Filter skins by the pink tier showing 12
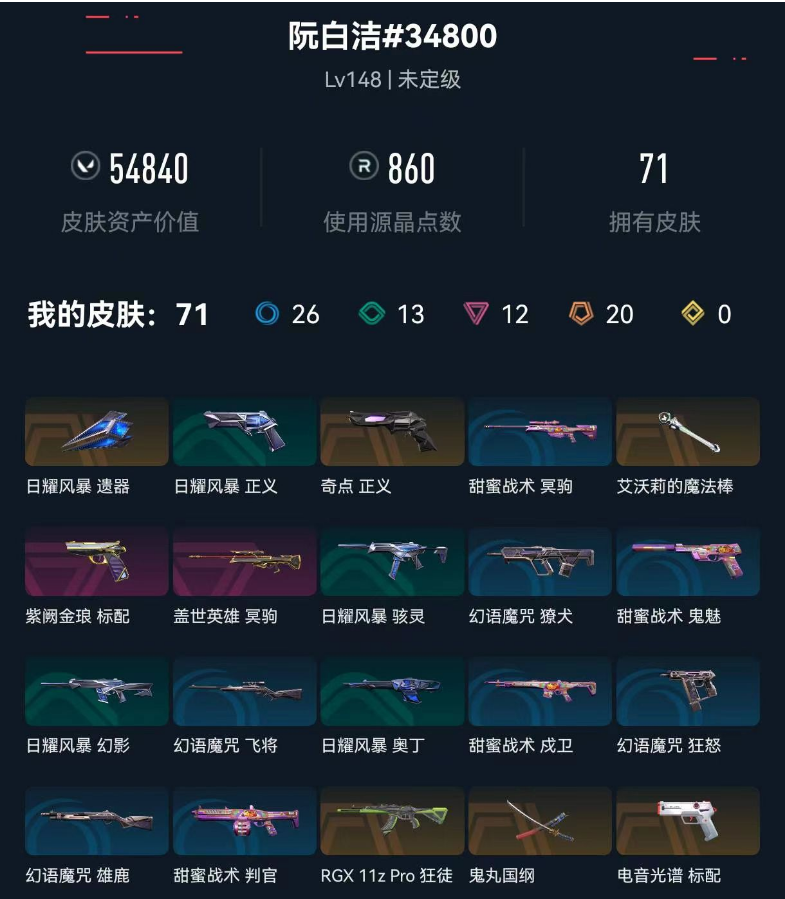Image resolution: width=785 pixels, height=899 pixels. coord(495,314)
